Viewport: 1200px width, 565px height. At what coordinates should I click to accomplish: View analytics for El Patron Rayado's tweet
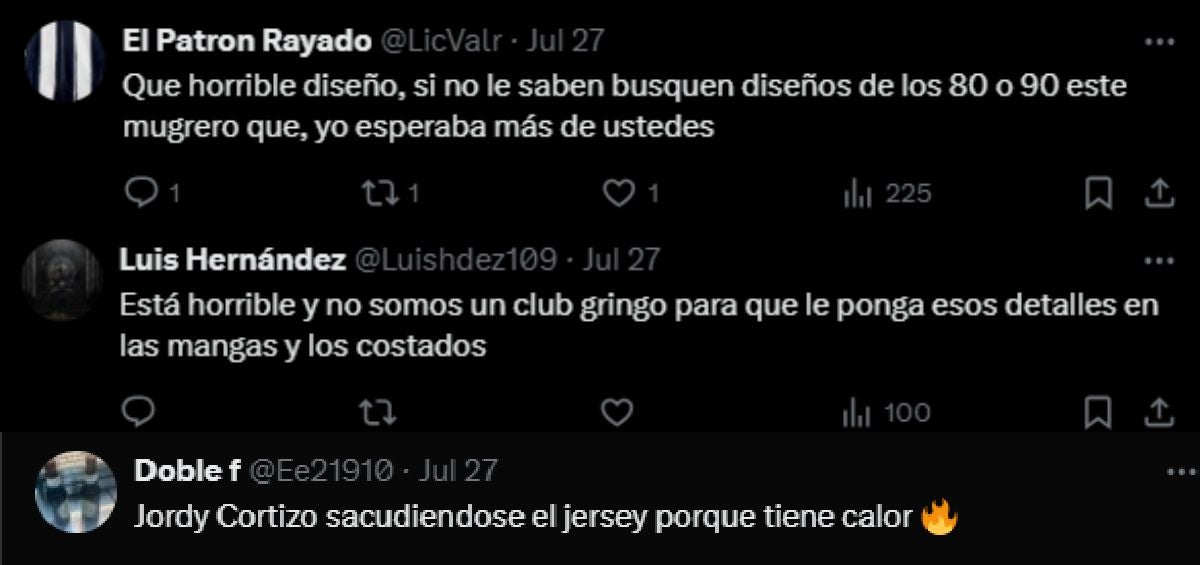tap(858, 193)
